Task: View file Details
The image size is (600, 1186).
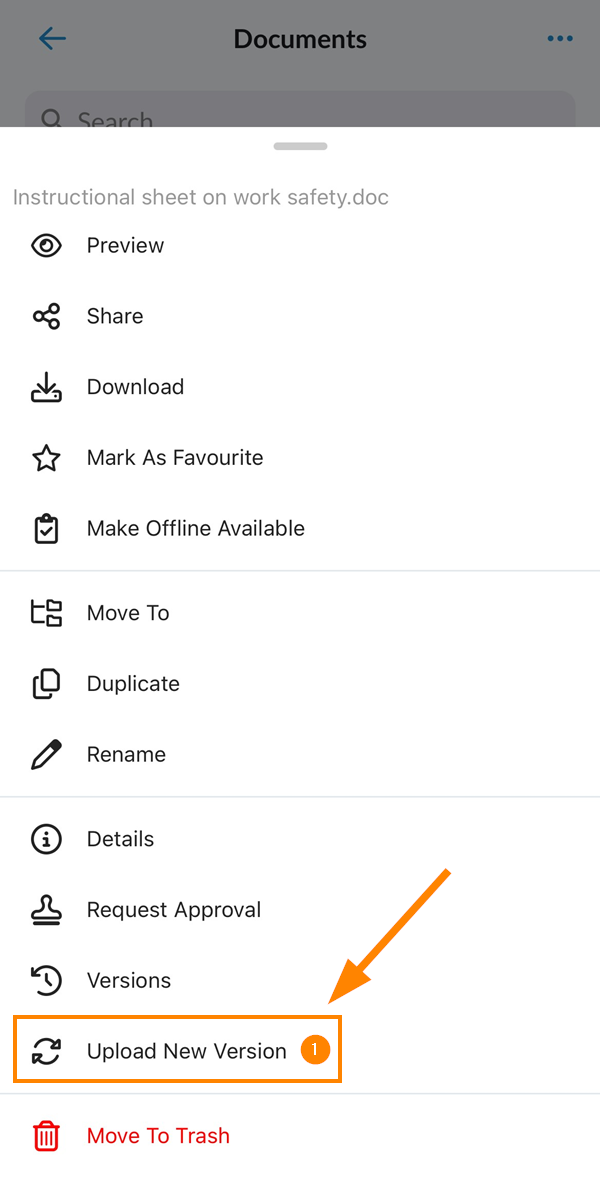Action: click(x=300, y=839)
